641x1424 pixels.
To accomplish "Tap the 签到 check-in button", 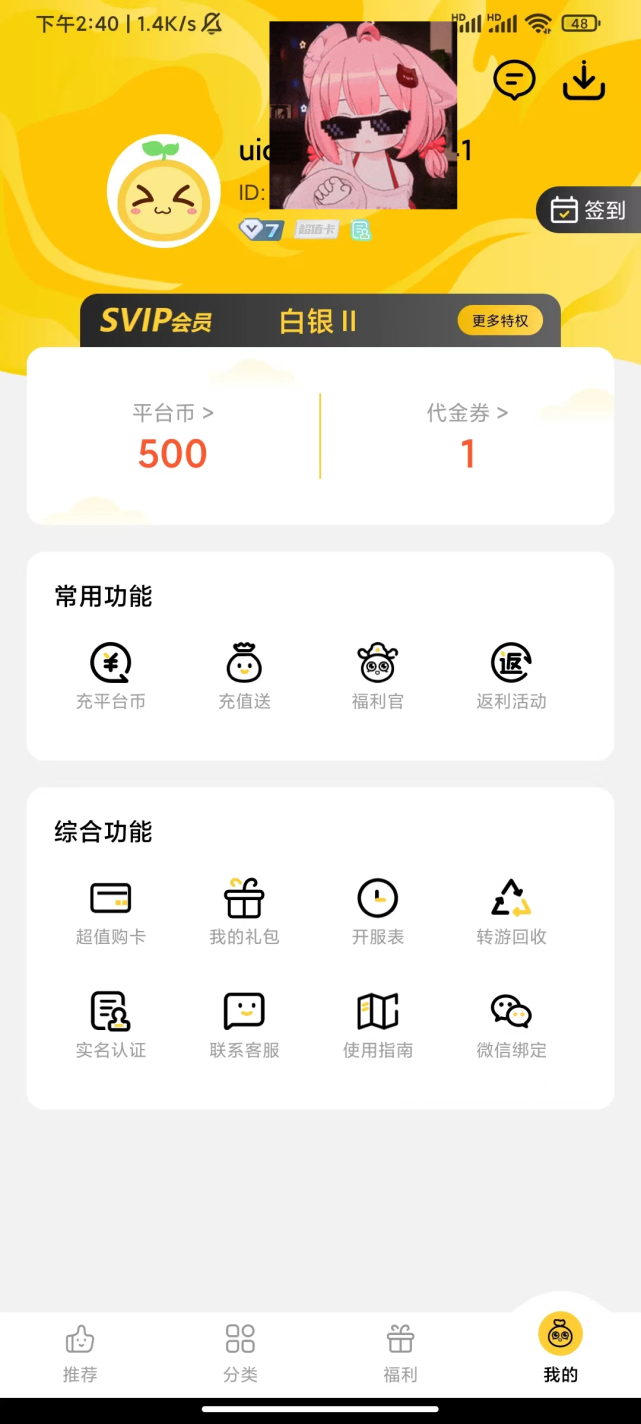I will [590, 210].
